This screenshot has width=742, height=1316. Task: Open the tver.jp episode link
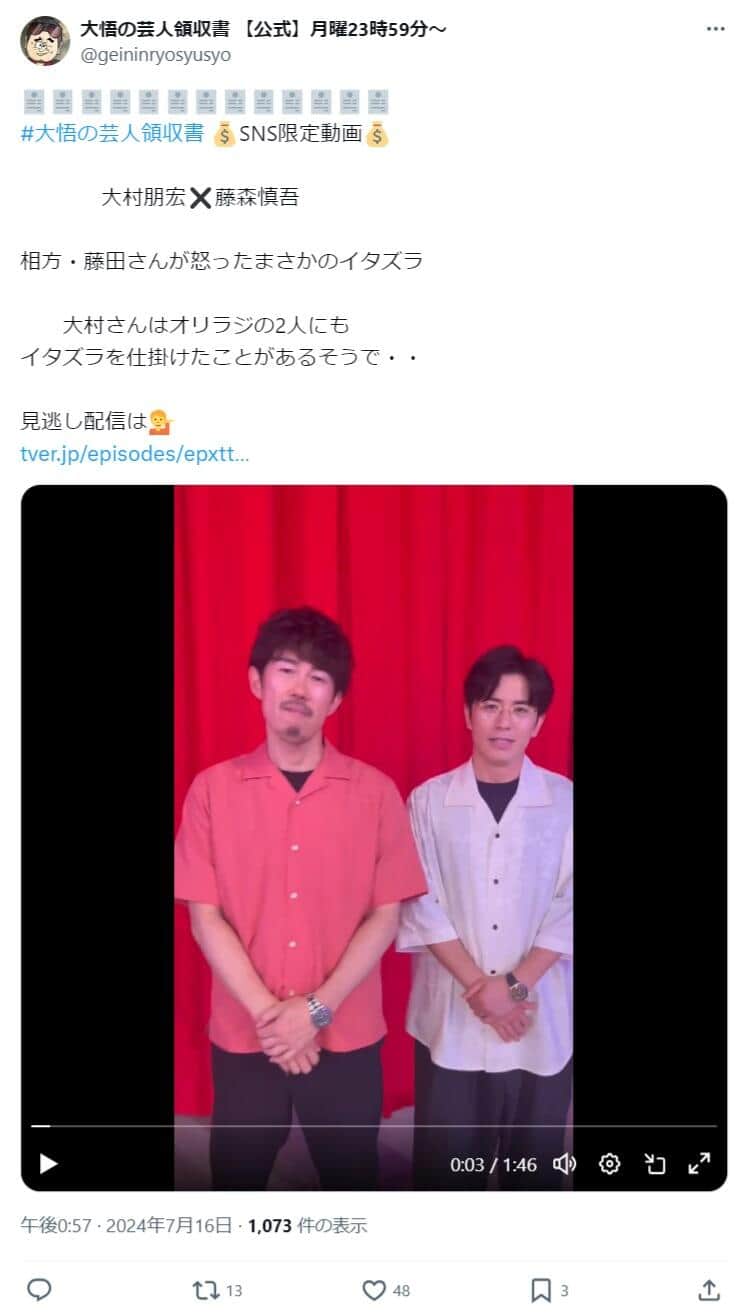coord(135,455)
